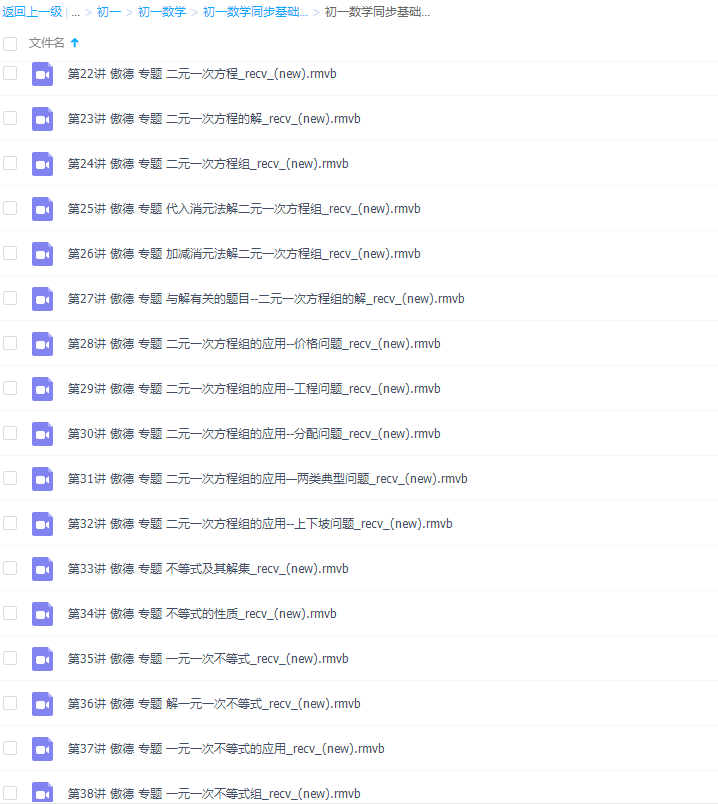
Task: Tick the select-all checkbox beside 文件名
Action: [x=10, y=43]
